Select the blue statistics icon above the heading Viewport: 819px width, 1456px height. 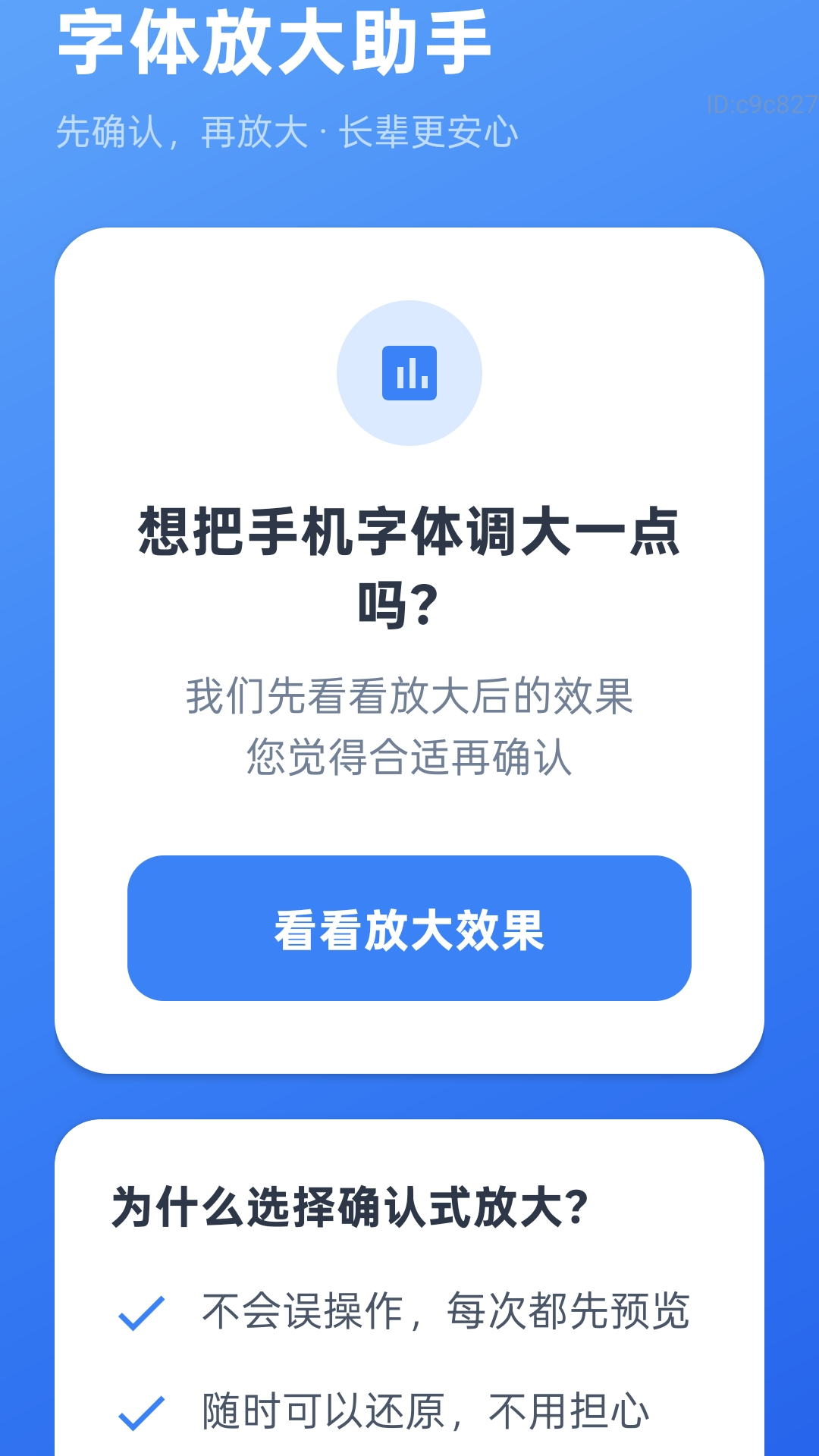pos(409,373)
